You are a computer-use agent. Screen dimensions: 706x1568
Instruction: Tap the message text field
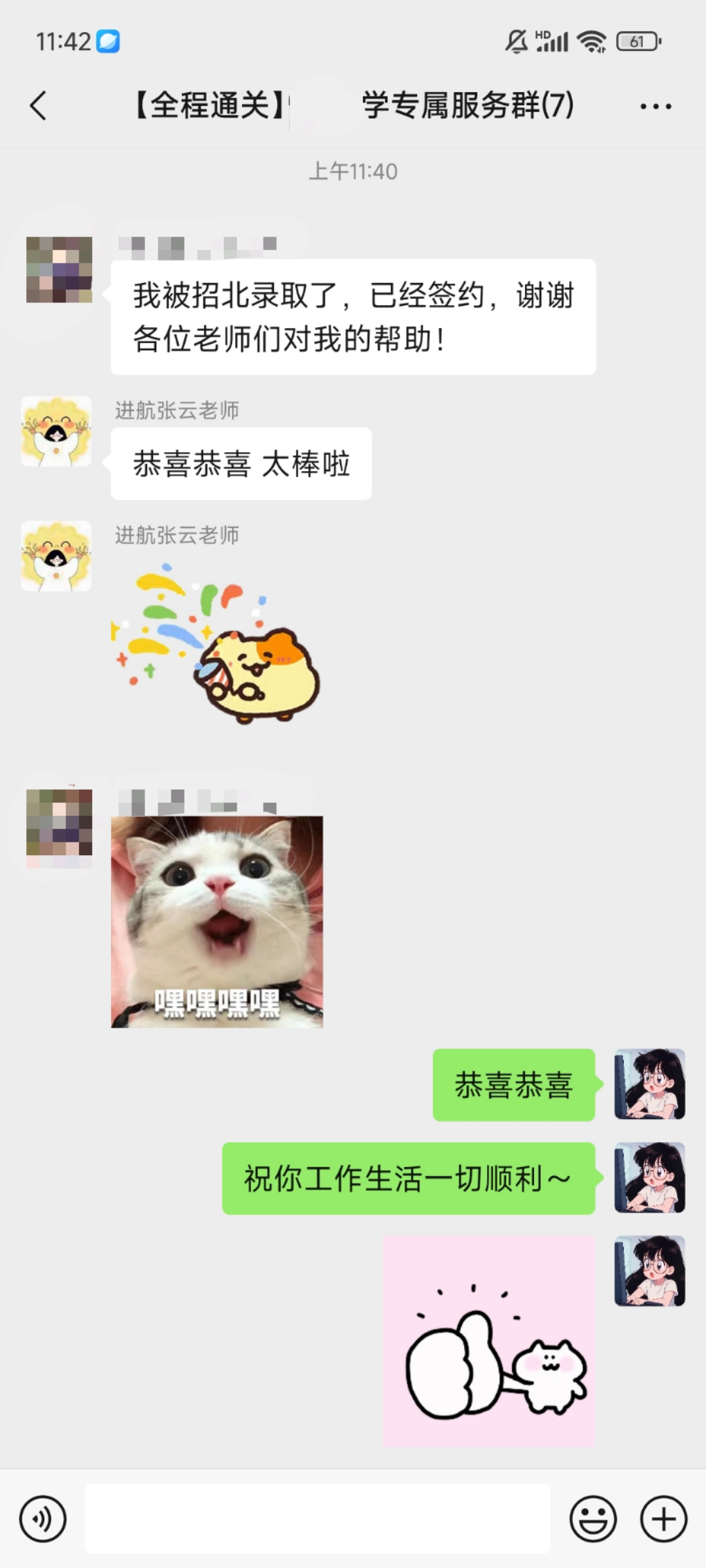coord(318,1518)
